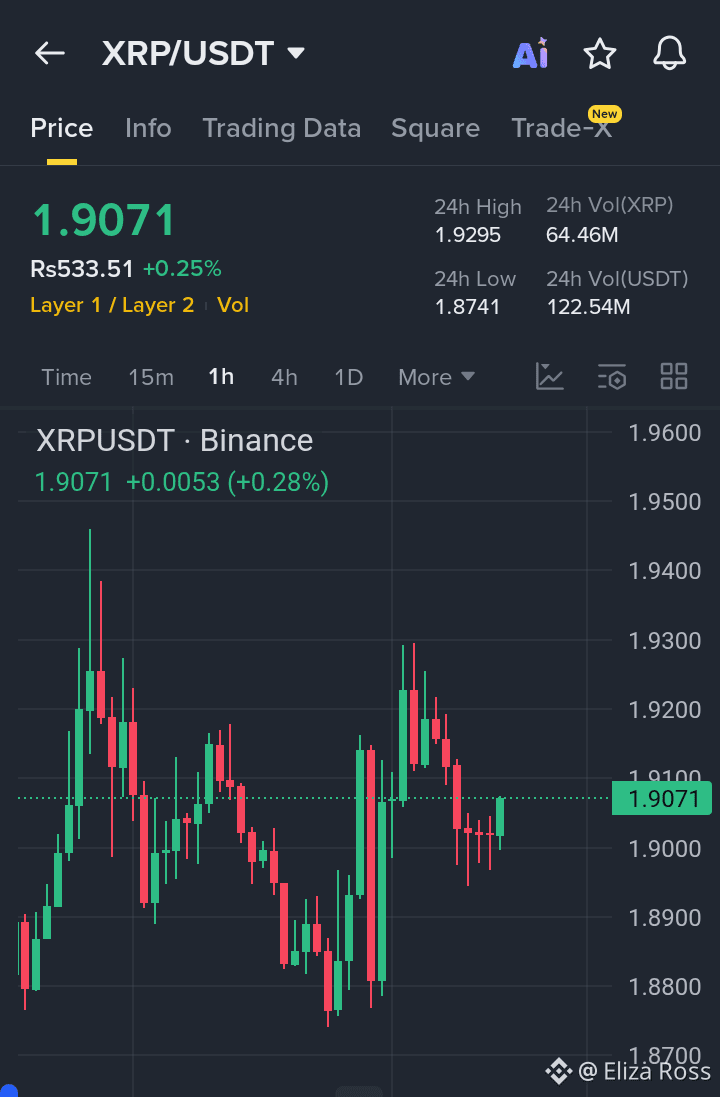The height and width of the screenshot is (1097, 720).
Task: Toggle the Layer 1 / Layer 2 tag
Action: point(112,305)
